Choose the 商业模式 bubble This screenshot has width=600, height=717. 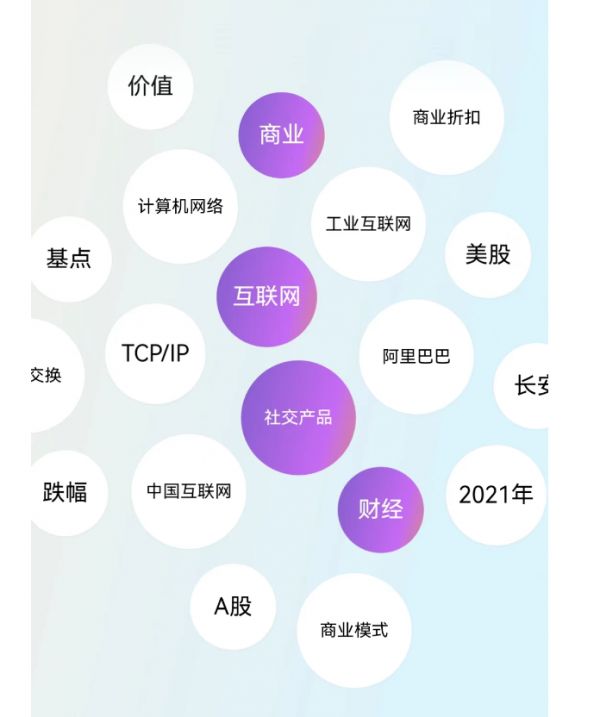[353, 630]
